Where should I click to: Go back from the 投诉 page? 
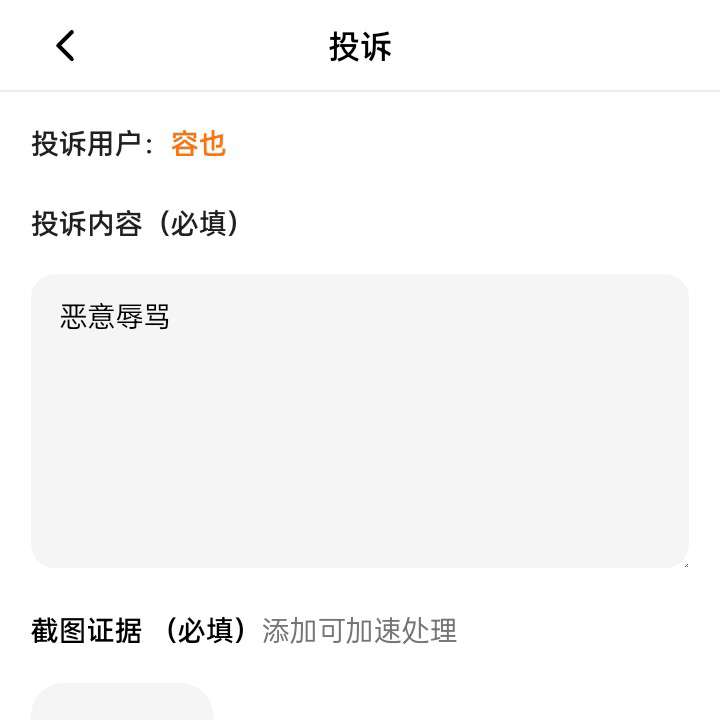click(x=65, y=46)
